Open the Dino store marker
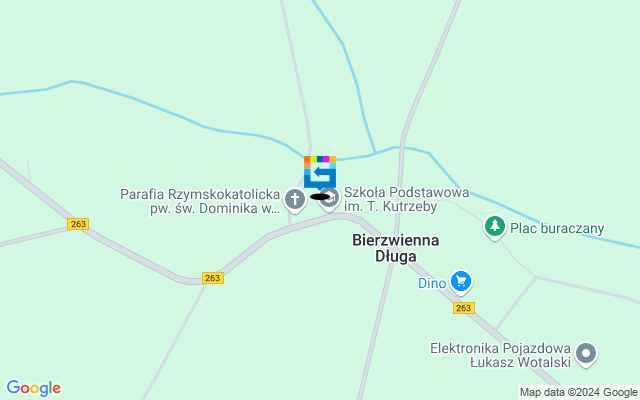 click(460, 282)
